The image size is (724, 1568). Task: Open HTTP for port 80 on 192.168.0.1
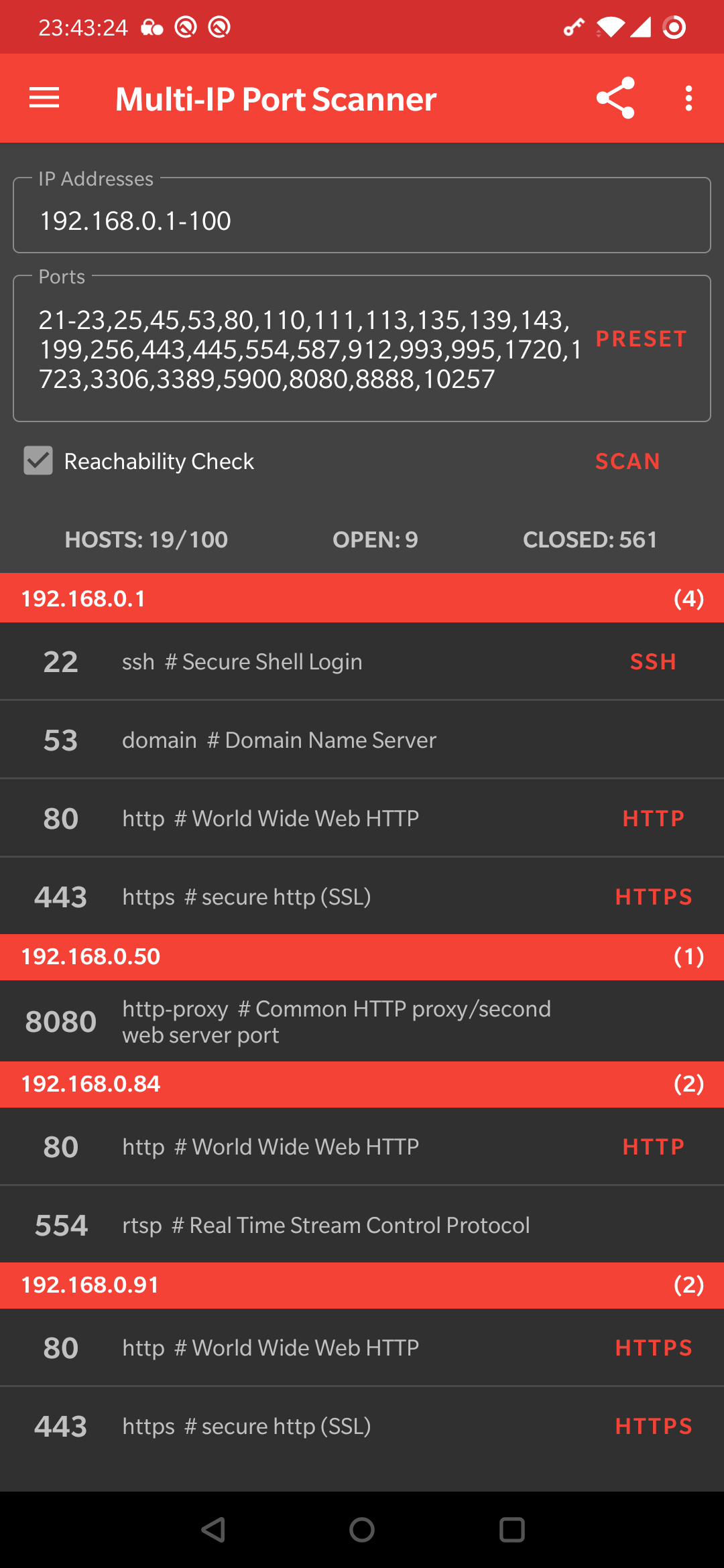pyautogui.click(x=653, y=818)
